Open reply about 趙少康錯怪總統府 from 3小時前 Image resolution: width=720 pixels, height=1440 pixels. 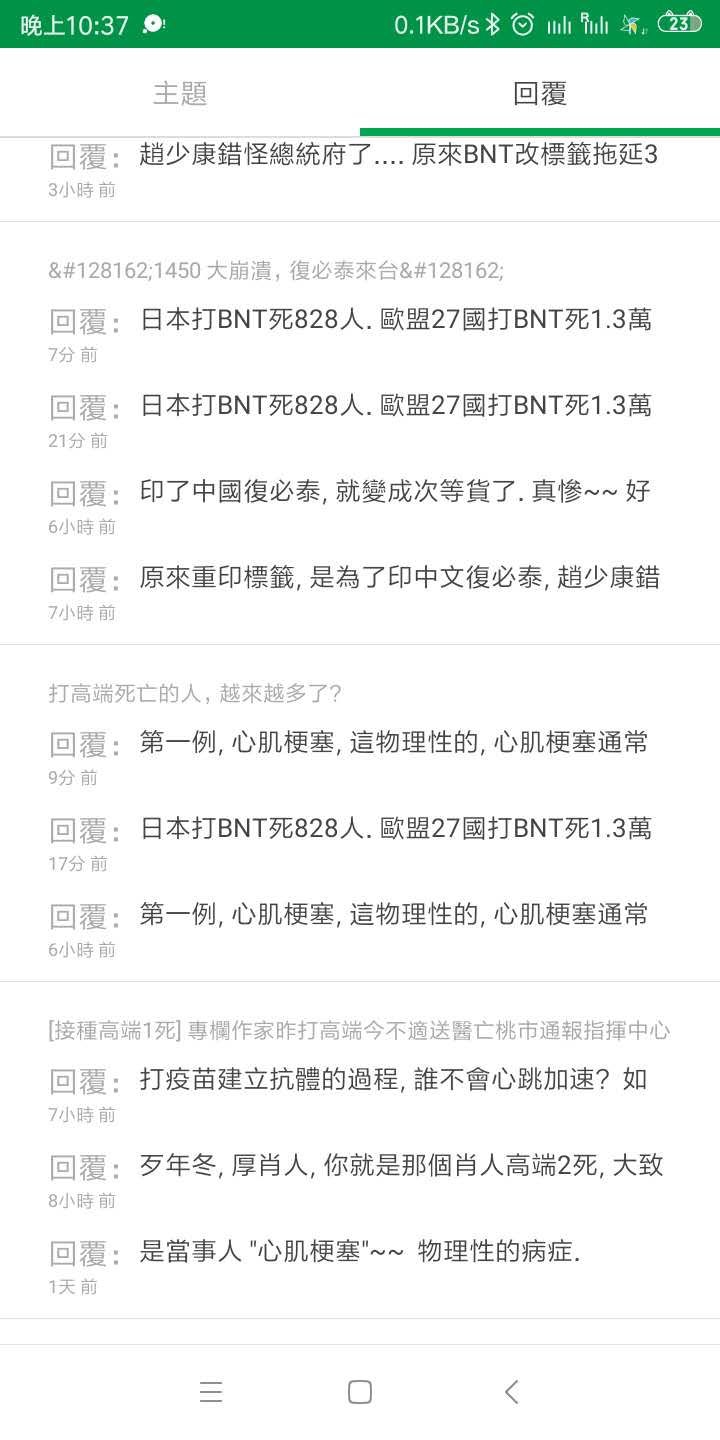398,156
